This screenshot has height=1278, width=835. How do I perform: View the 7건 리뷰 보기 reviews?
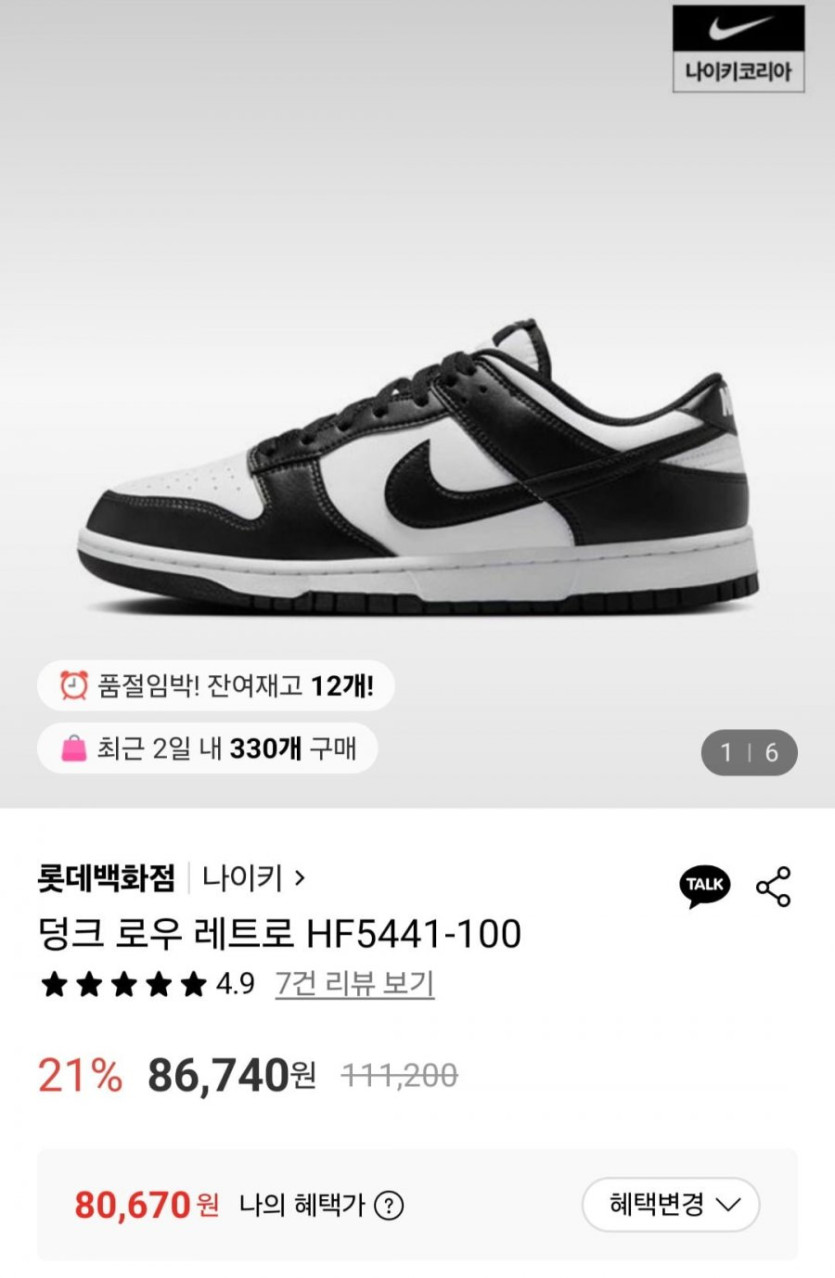point(355,984)
